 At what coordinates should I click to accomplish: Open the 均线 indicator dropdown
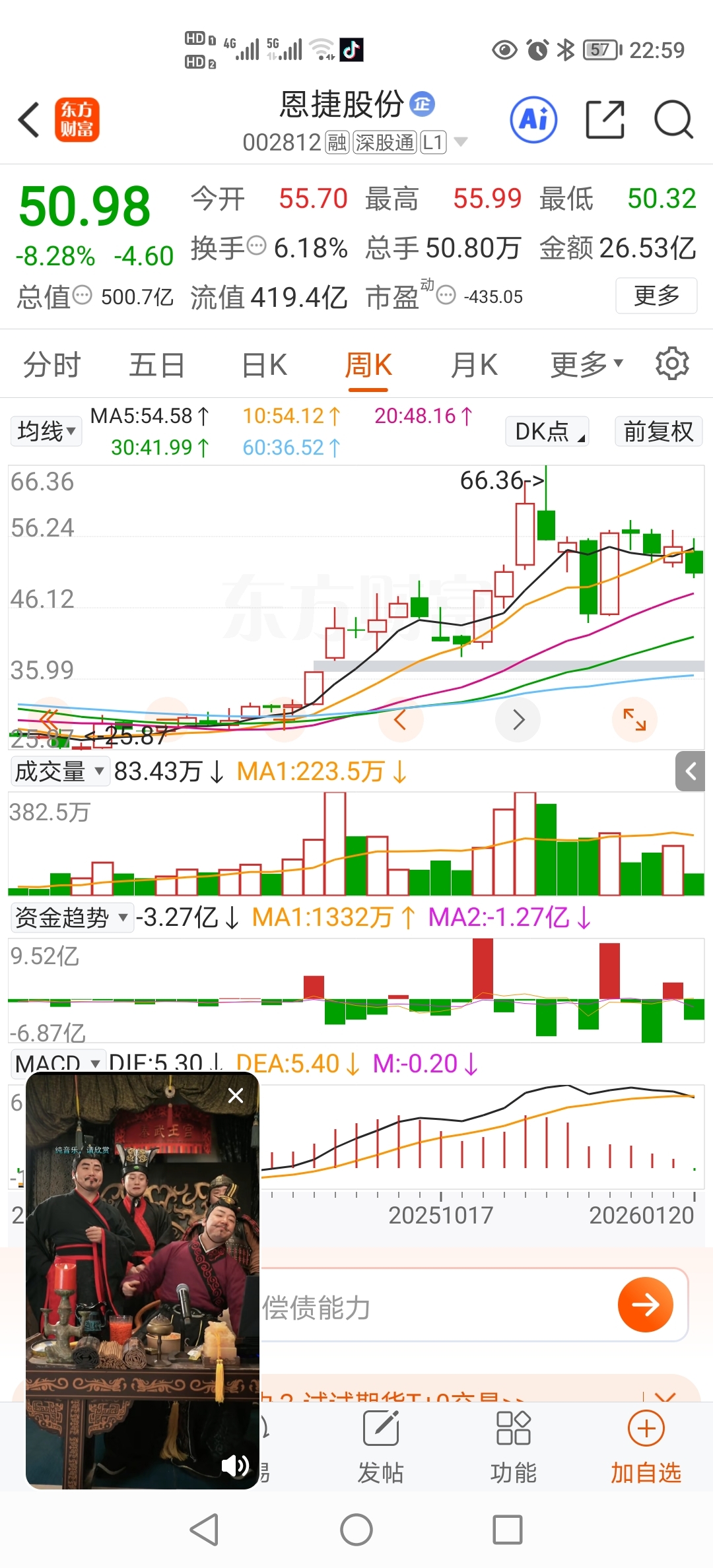click(46, 432)
